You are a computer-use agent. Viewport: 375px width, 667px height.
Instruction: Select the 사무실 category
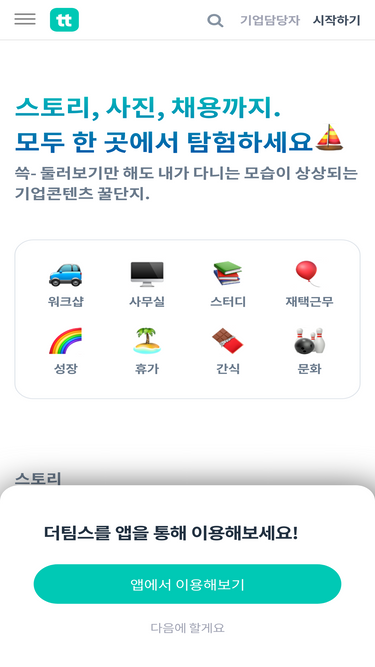coord(147,285)
